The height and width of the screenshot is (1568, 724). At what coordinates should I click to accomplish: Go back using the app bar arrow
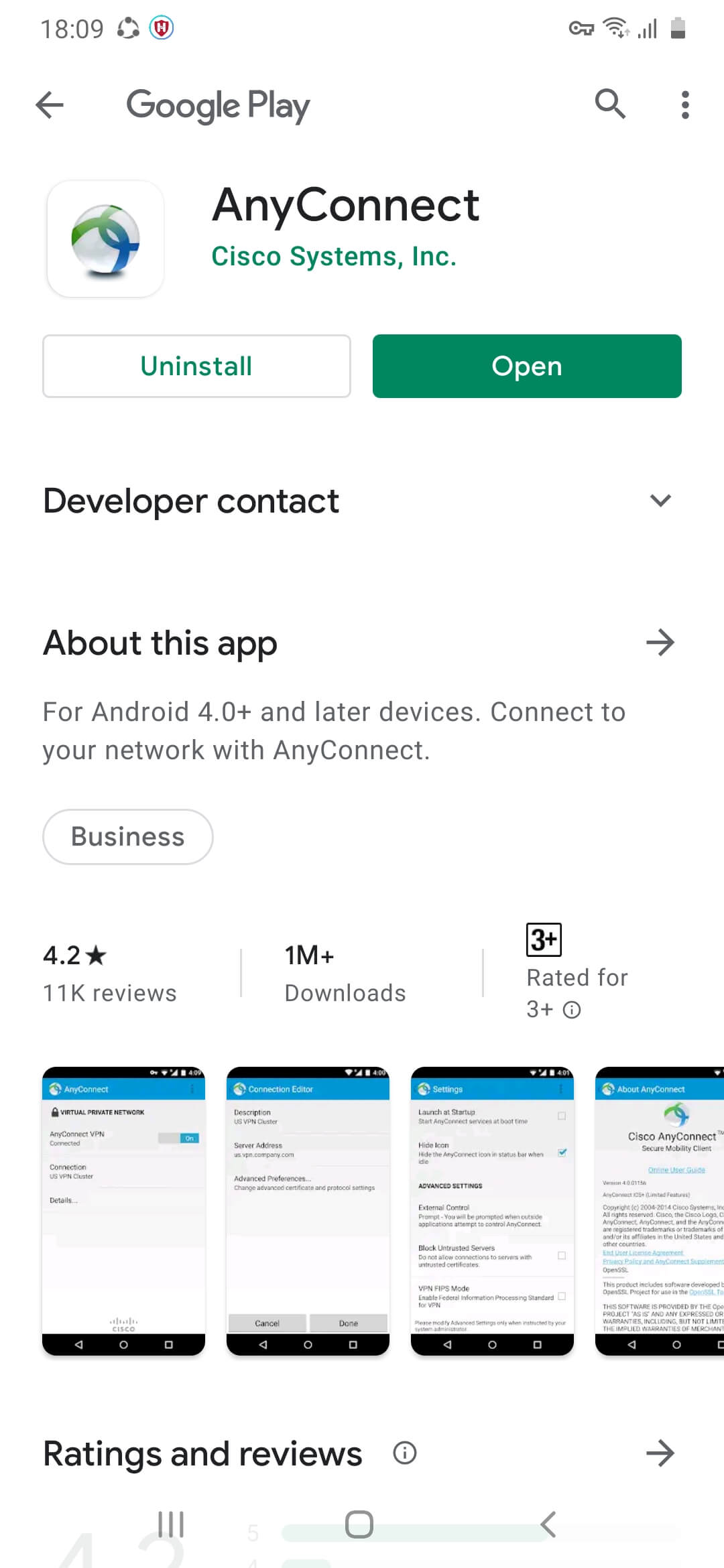pos(50,105)
